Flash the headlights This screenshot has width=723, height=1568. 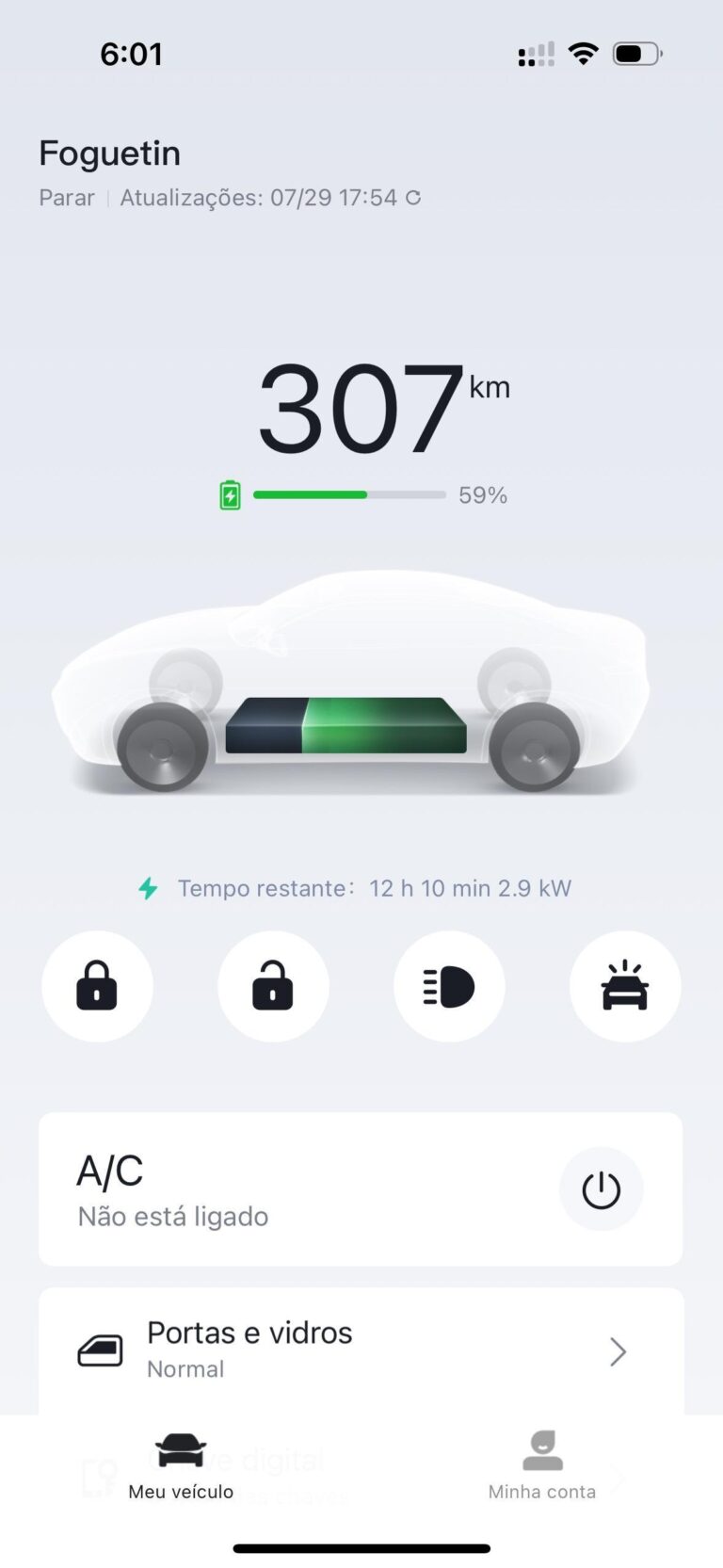pyautogui.click(x=449, y=986)
